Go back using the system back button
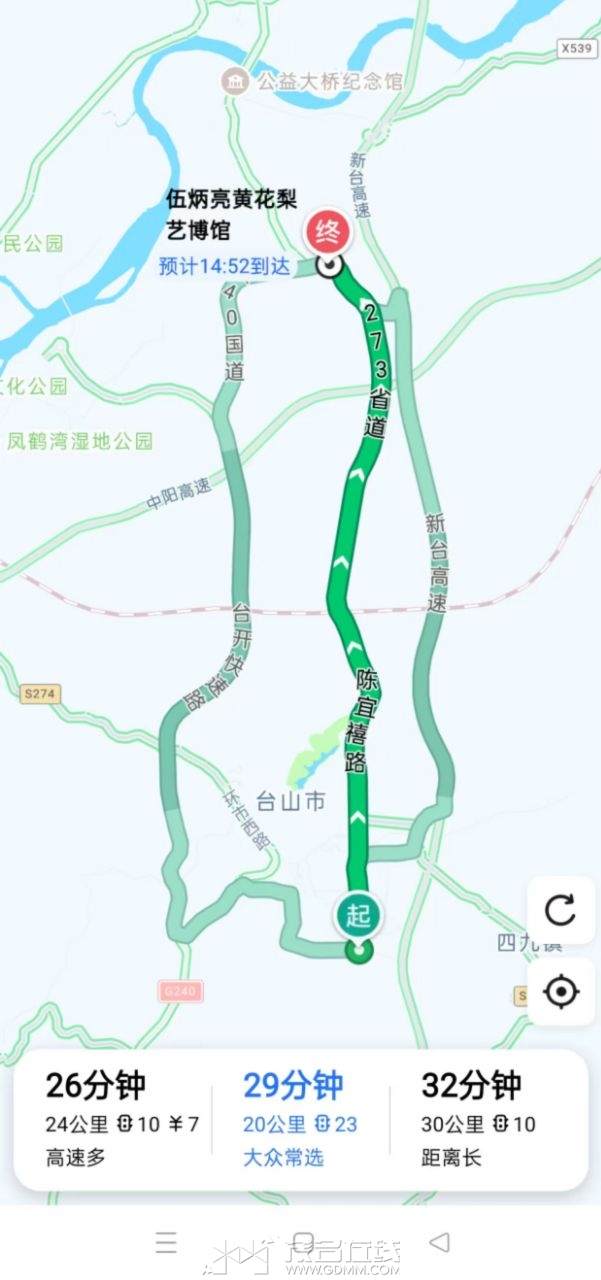 pos(439,1243)
